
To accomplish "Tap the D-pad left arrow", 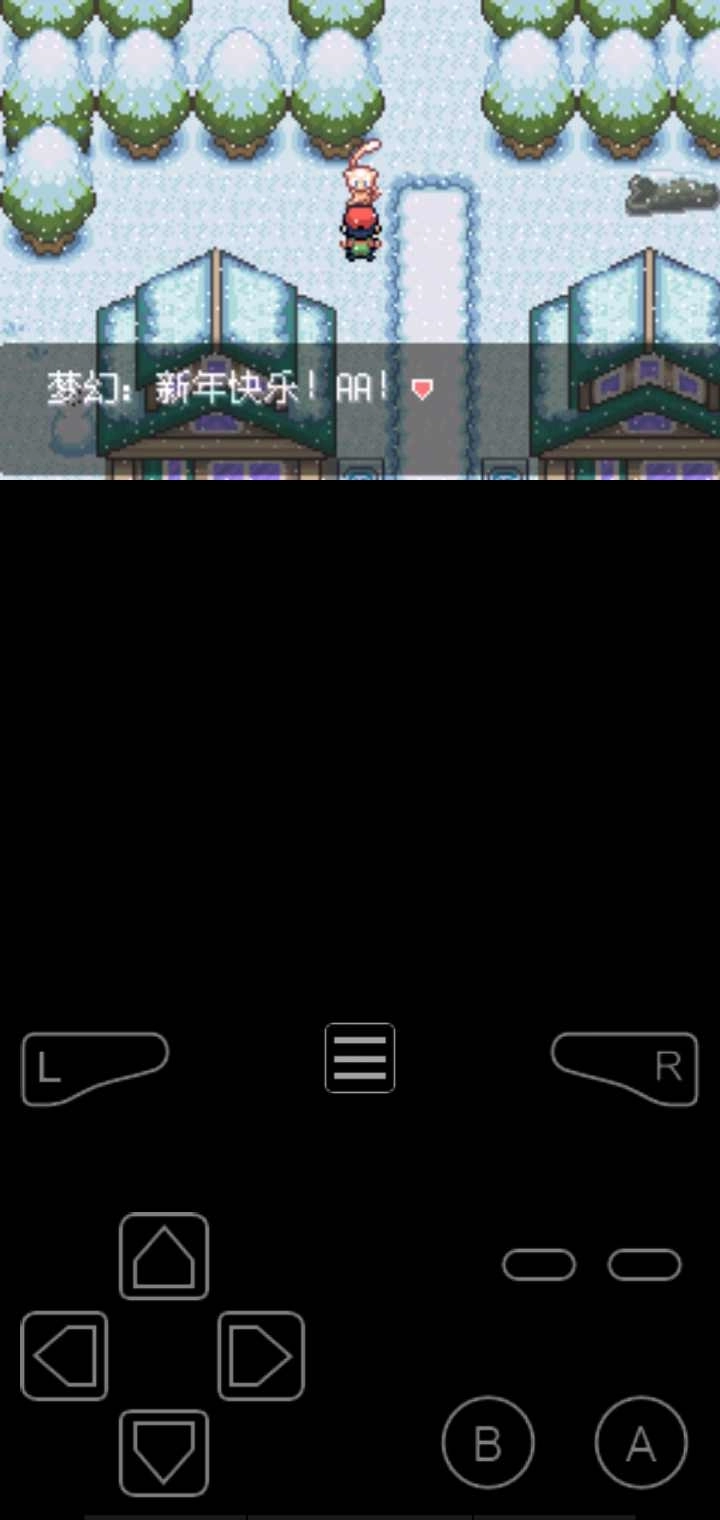I will 65,1355.
